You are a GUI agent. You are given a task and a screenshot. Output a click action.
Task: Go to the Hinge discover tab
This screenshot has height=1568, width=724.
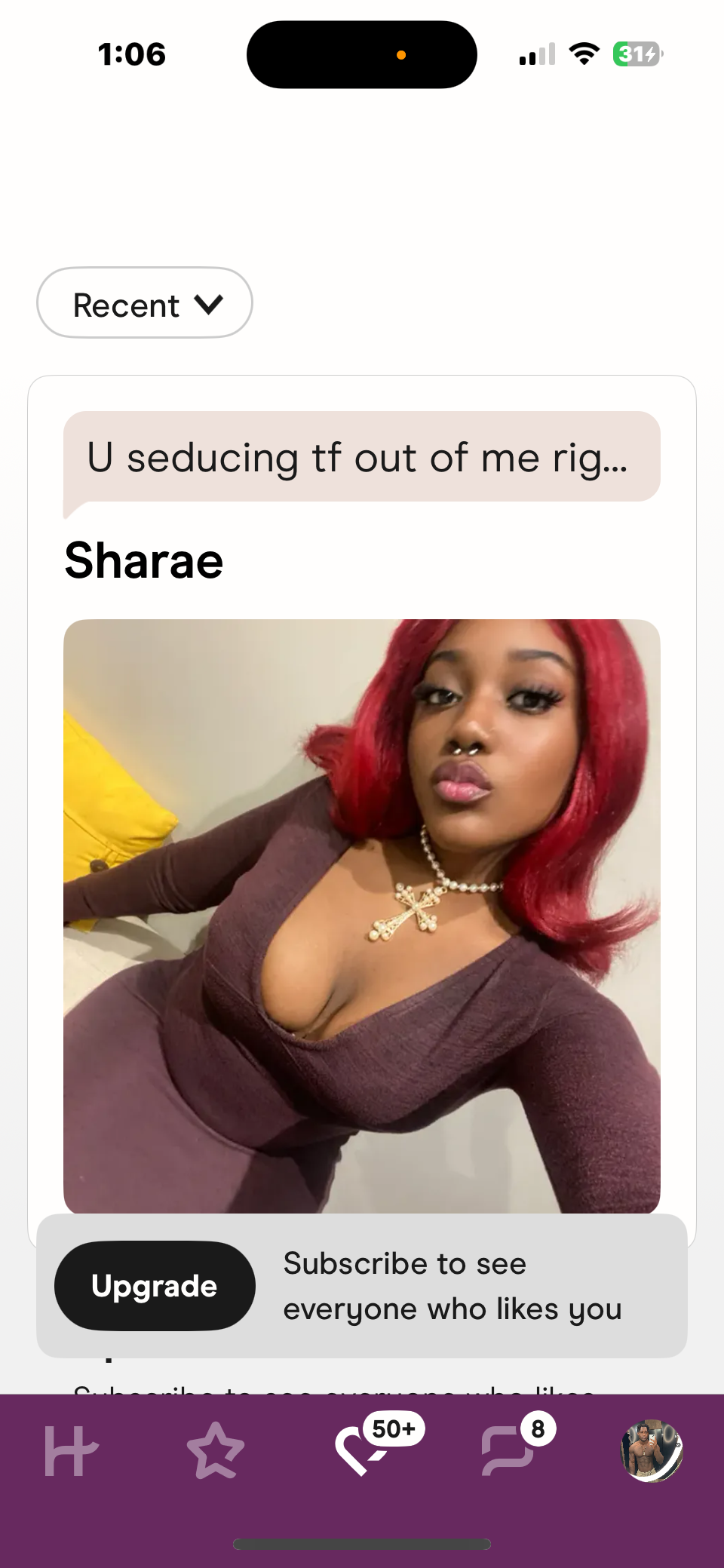tap(72, 1450)
